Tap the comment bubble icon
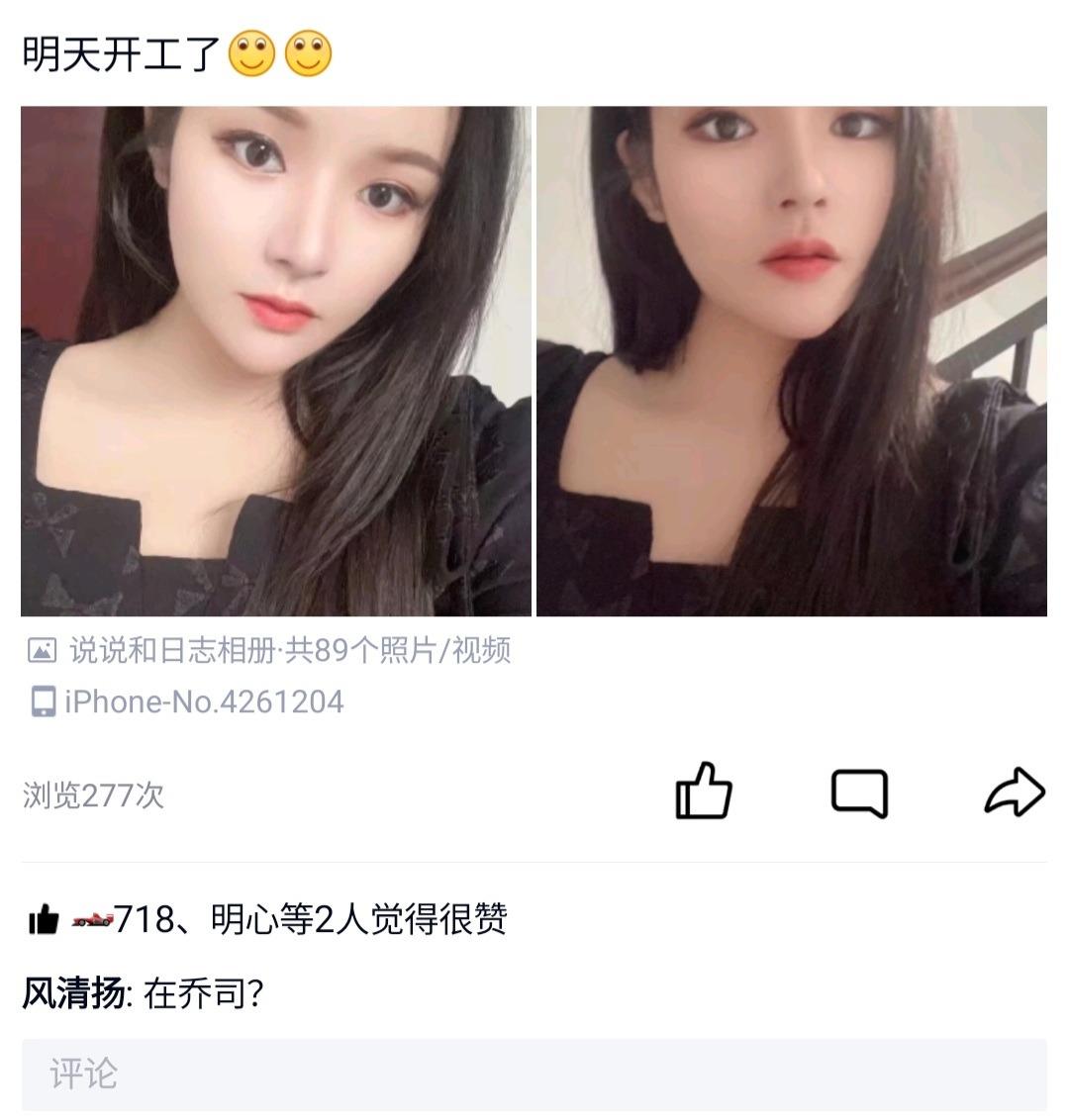 pos(858,793)
